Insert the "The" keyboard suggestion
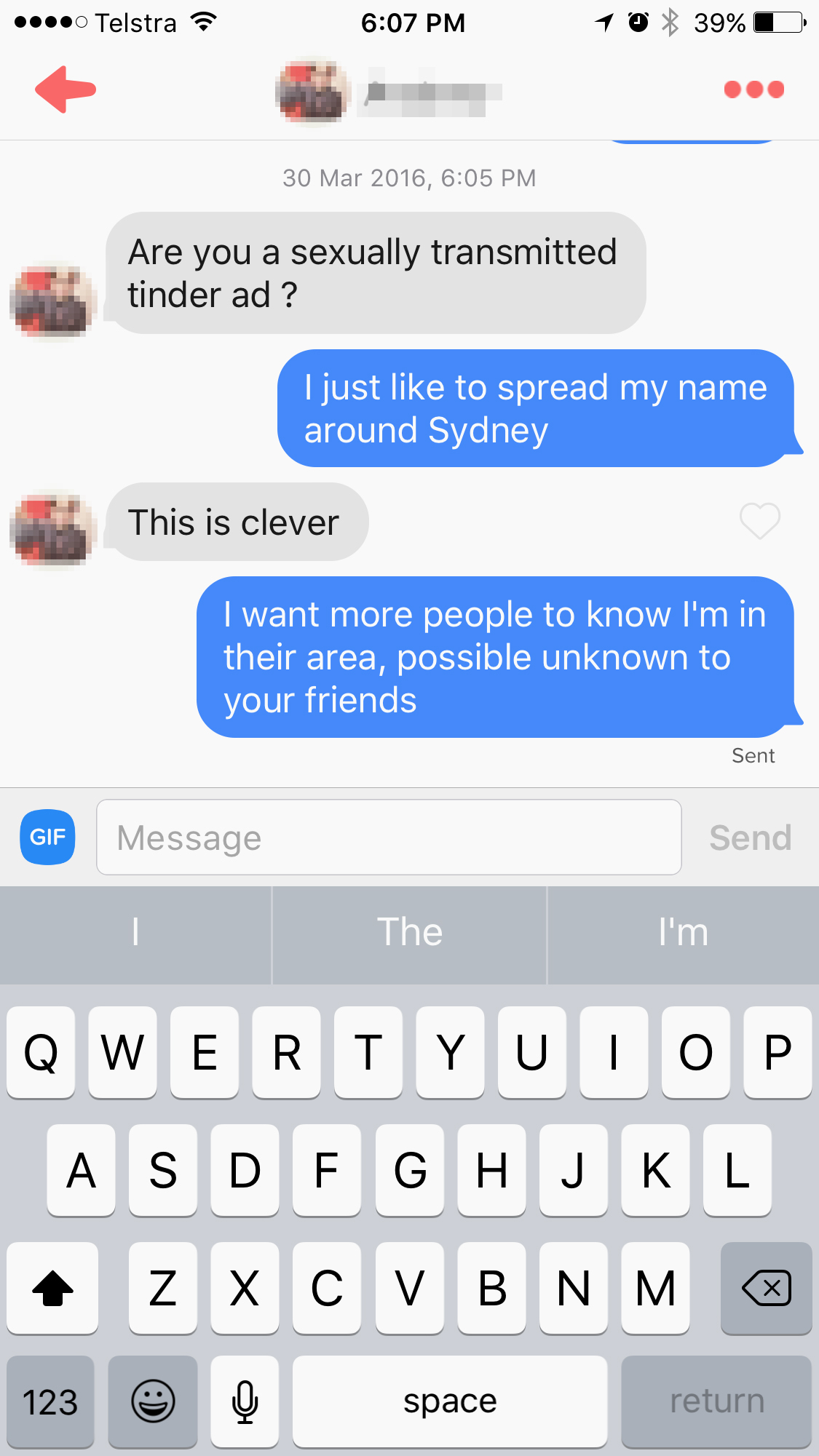819x1456 pixels. [x=410, y=932]
